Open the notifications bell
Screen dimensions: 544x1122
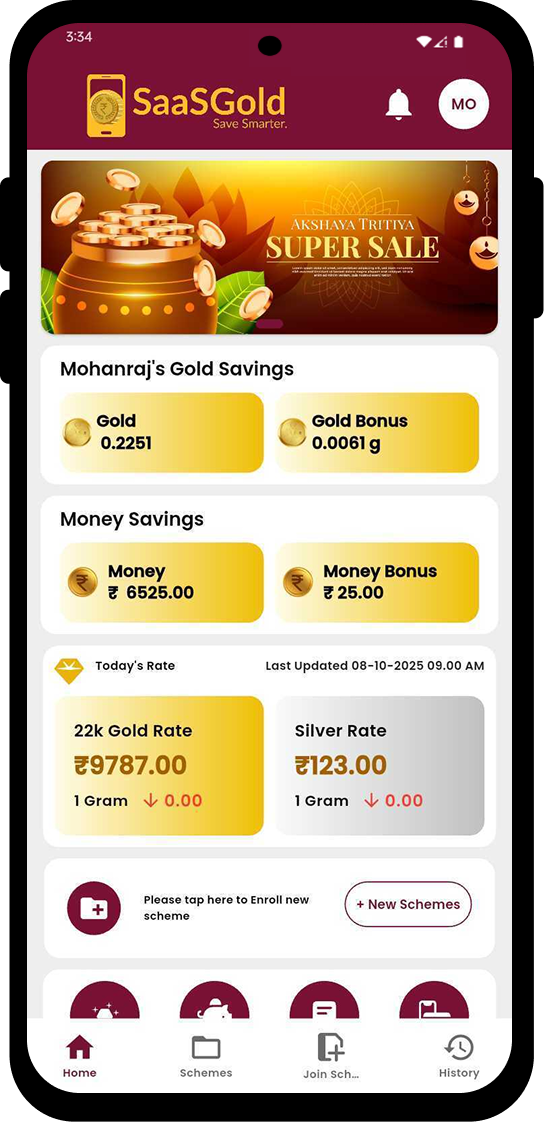[399, 104]
